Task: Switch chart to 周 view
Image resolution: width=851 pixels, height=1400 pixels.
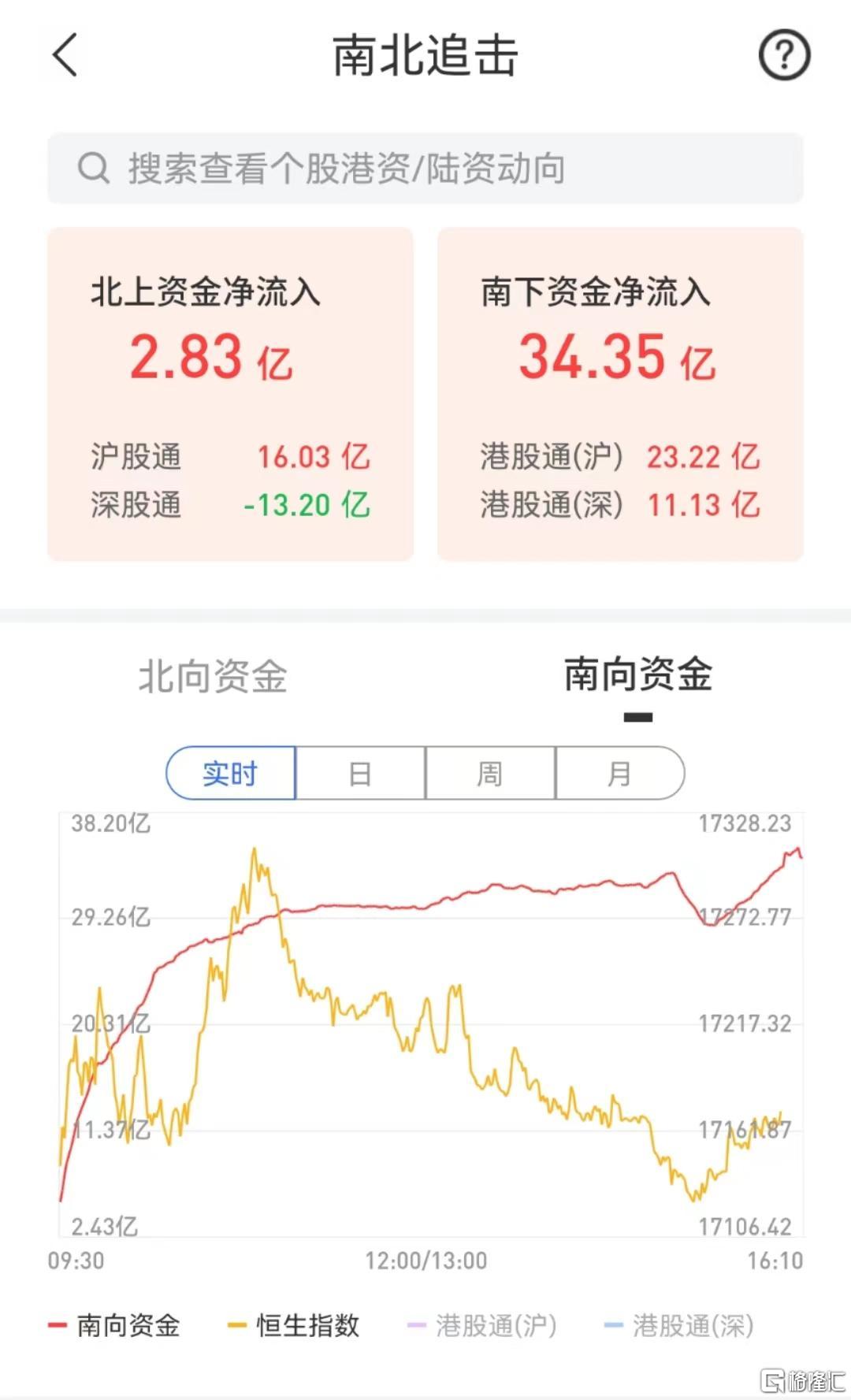Action: coord(490,774)
